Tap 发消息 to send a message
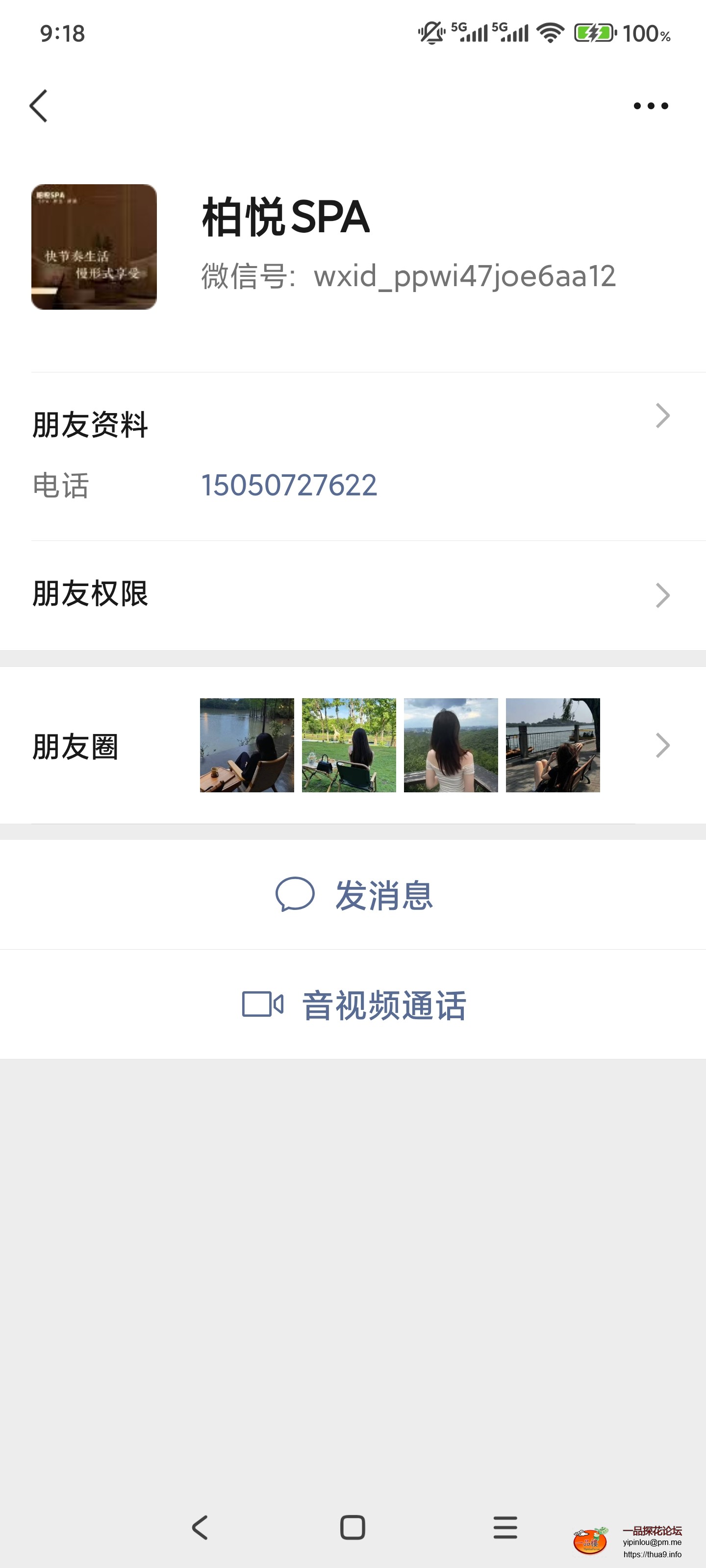 click(x=353, y=895)
